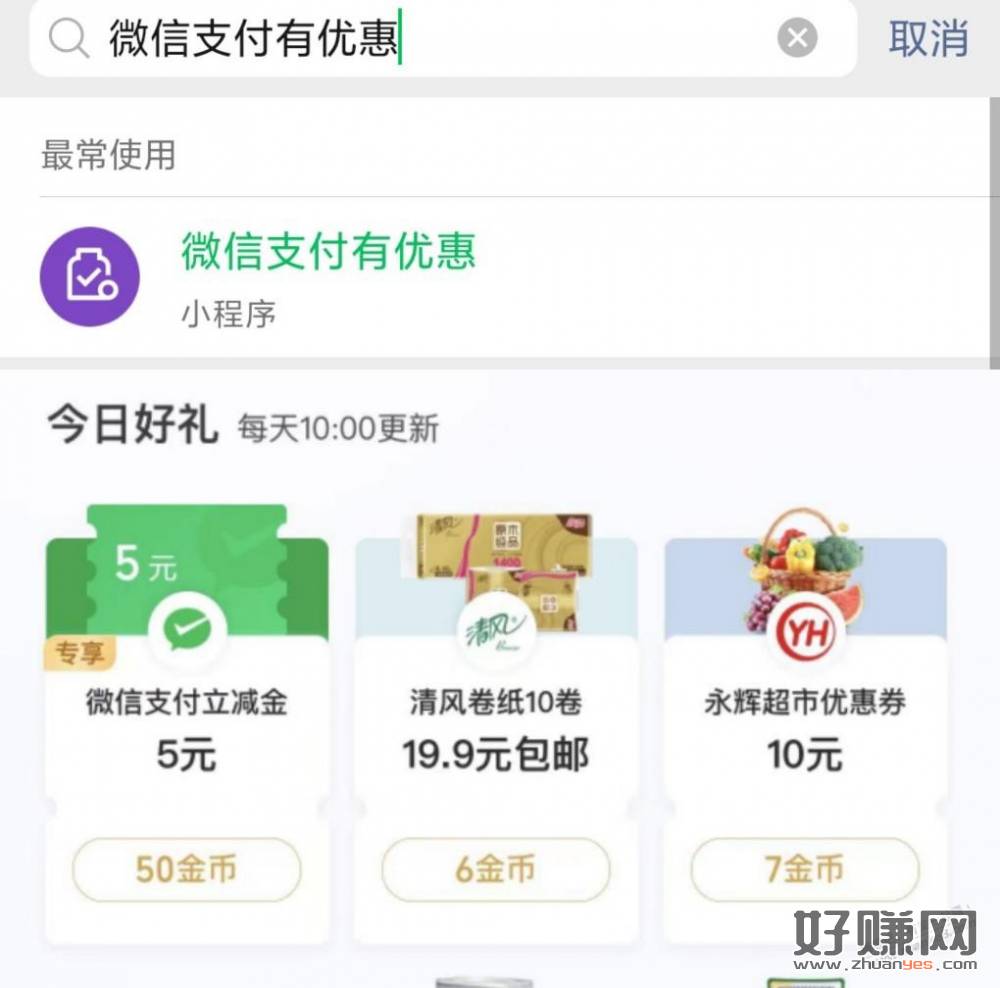Redeem with the 7金币 button
Image resolution: width=1000 pixels, height=988 pixels.
point(805,869)
